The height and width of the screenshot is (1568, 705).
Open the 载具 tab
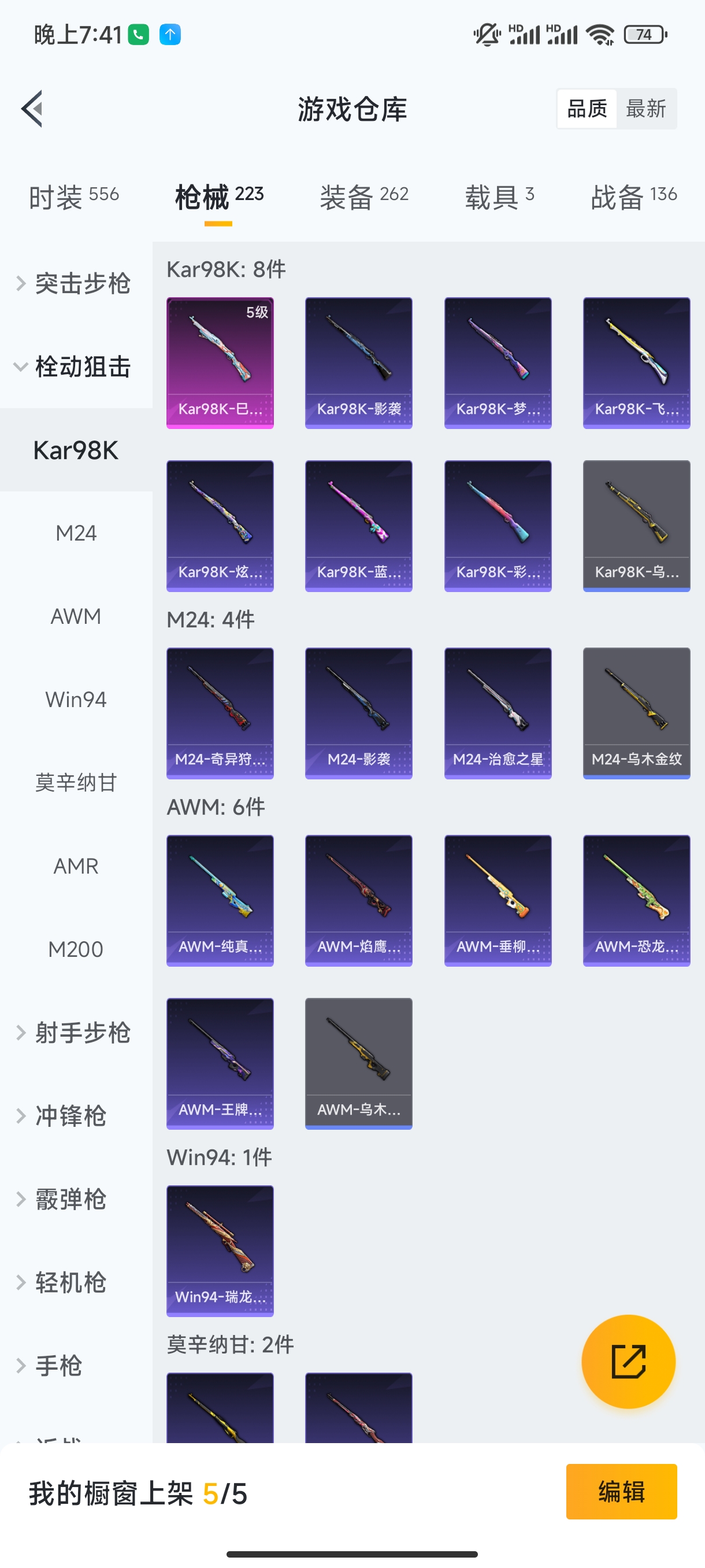tap(499, 197)
